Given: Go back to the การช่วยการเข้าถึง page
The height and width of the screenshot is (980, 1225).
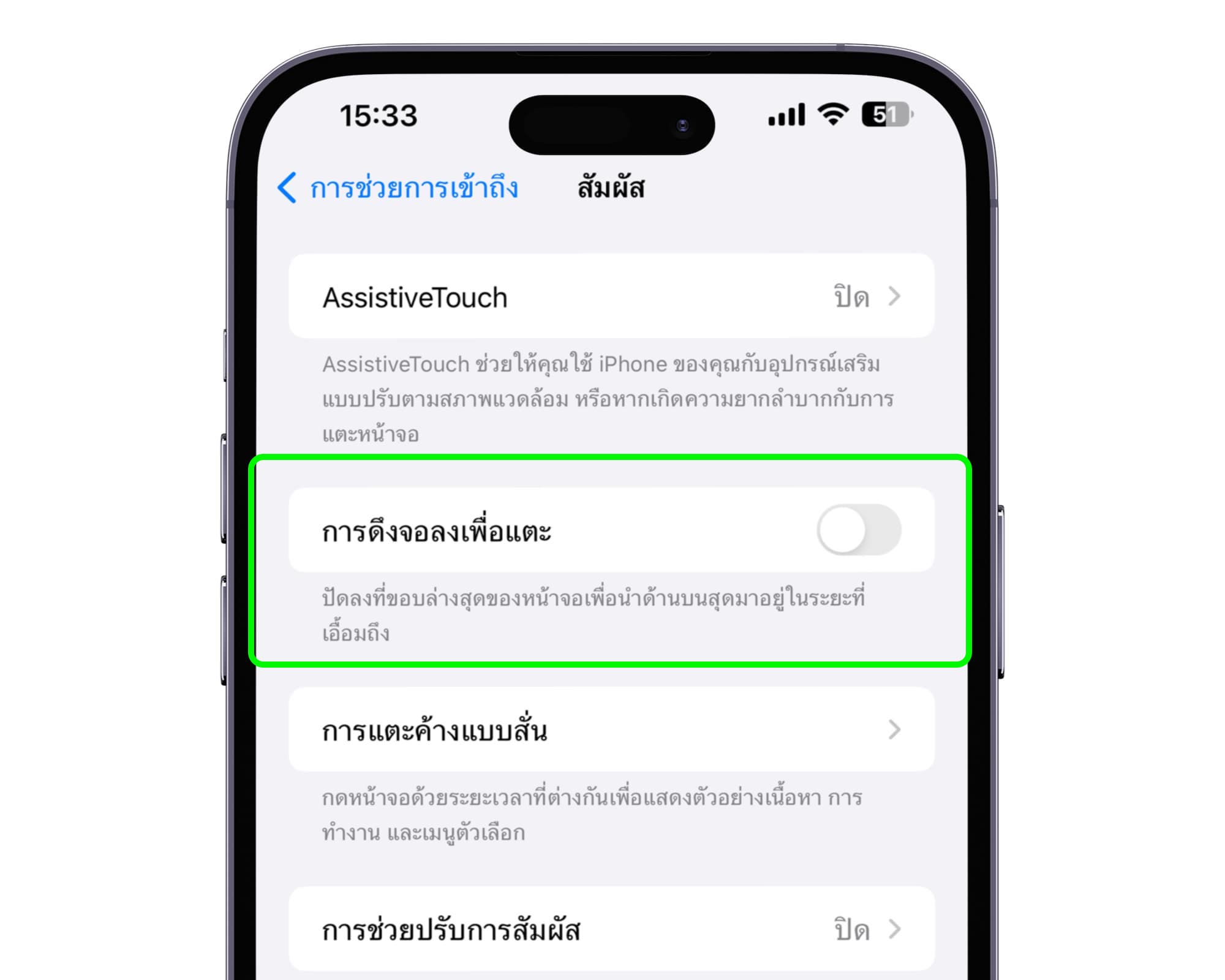Looking at the screenshot, I should click(398, 187).
